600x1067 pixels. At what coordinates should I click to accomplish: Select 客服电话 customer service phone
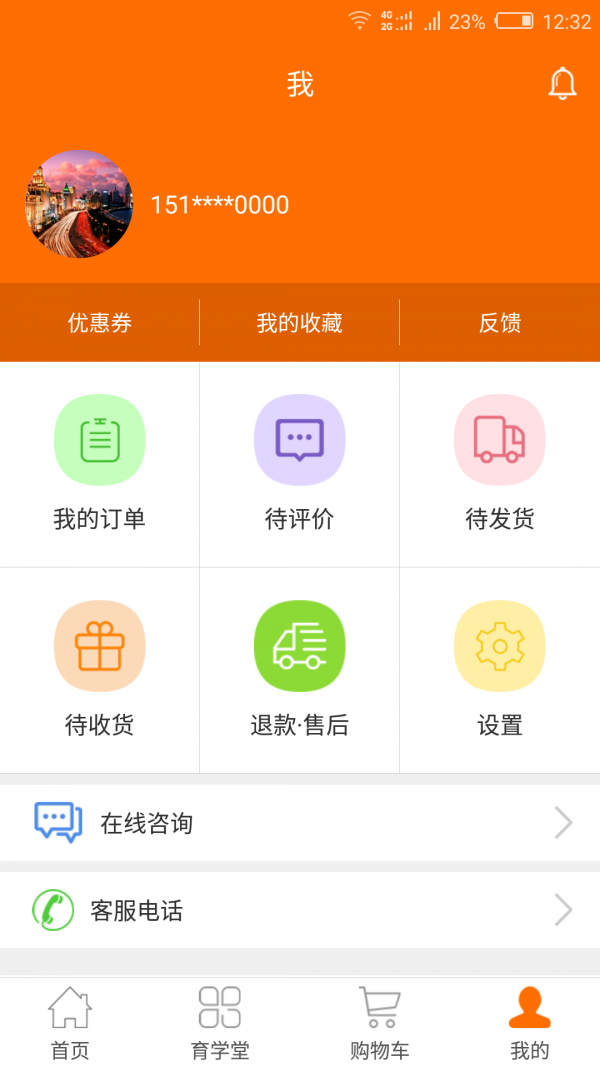300,910
